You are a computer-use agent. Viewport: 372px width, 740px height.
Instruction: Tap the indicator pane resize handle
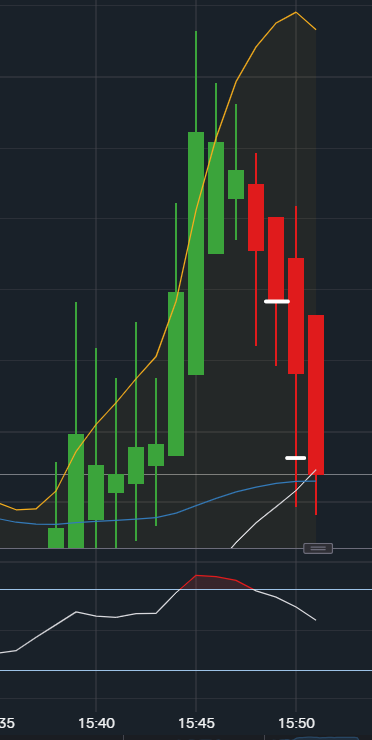click(x=318, y=548)
